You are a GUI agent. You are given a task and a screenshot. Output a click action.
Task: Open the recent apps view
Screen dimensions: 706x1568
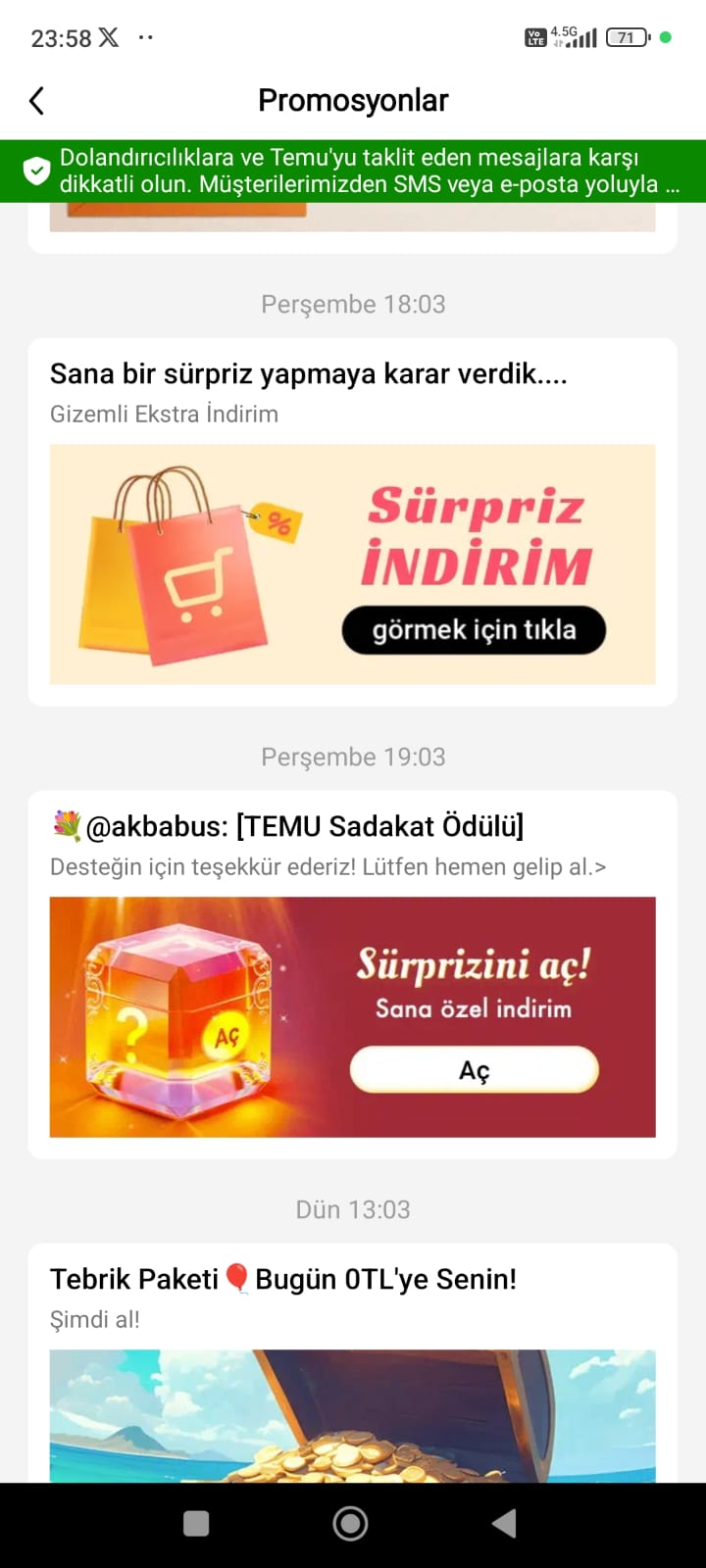tap(196, 1524)
